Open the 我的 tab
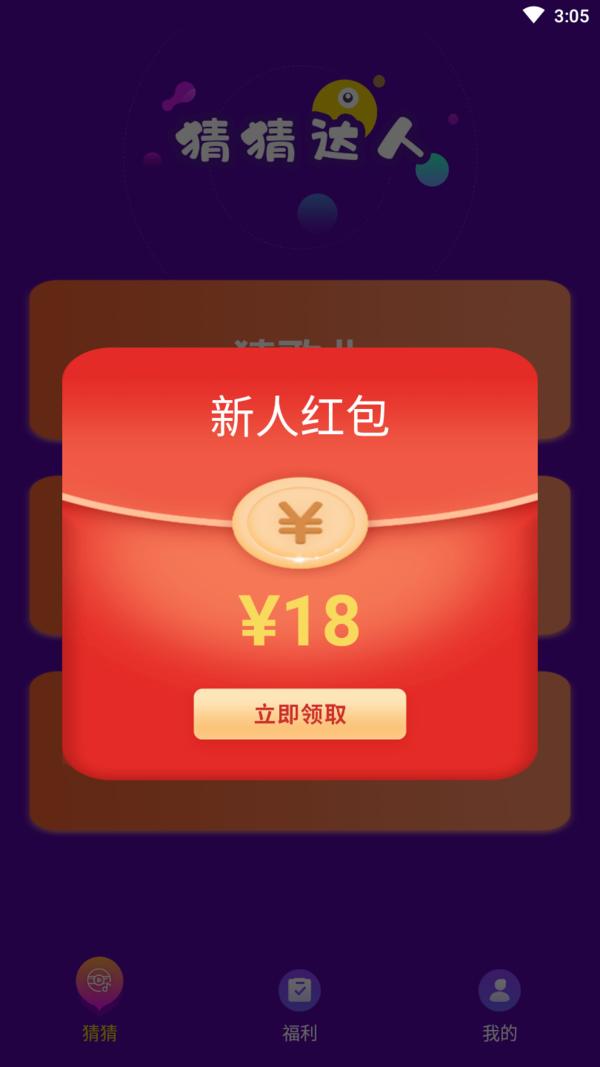The height and width of the screenshot is (1067, 600). point(499,1003)
